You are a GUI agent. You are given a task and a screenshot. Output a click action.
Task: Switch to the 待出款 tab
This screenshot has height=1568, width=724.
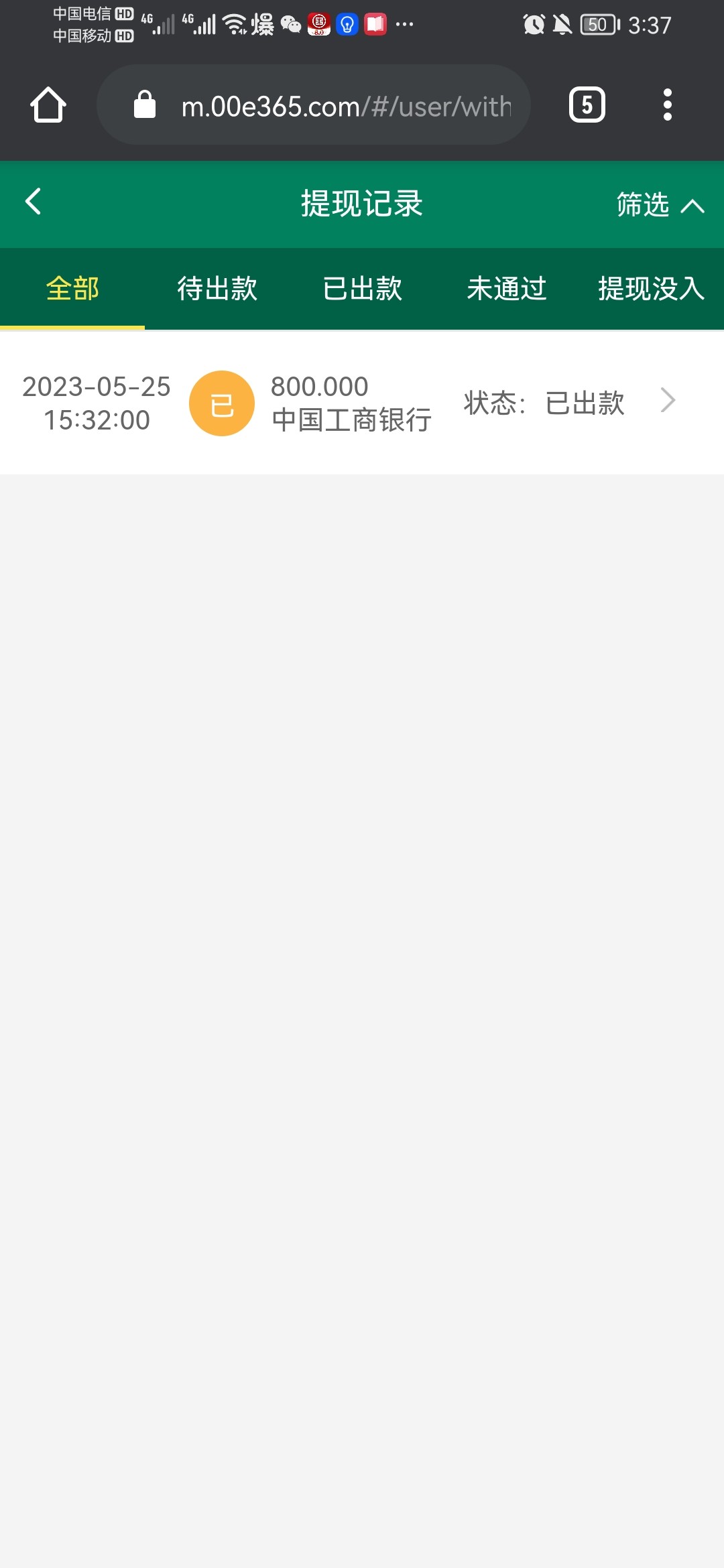[x=217, y=289]
